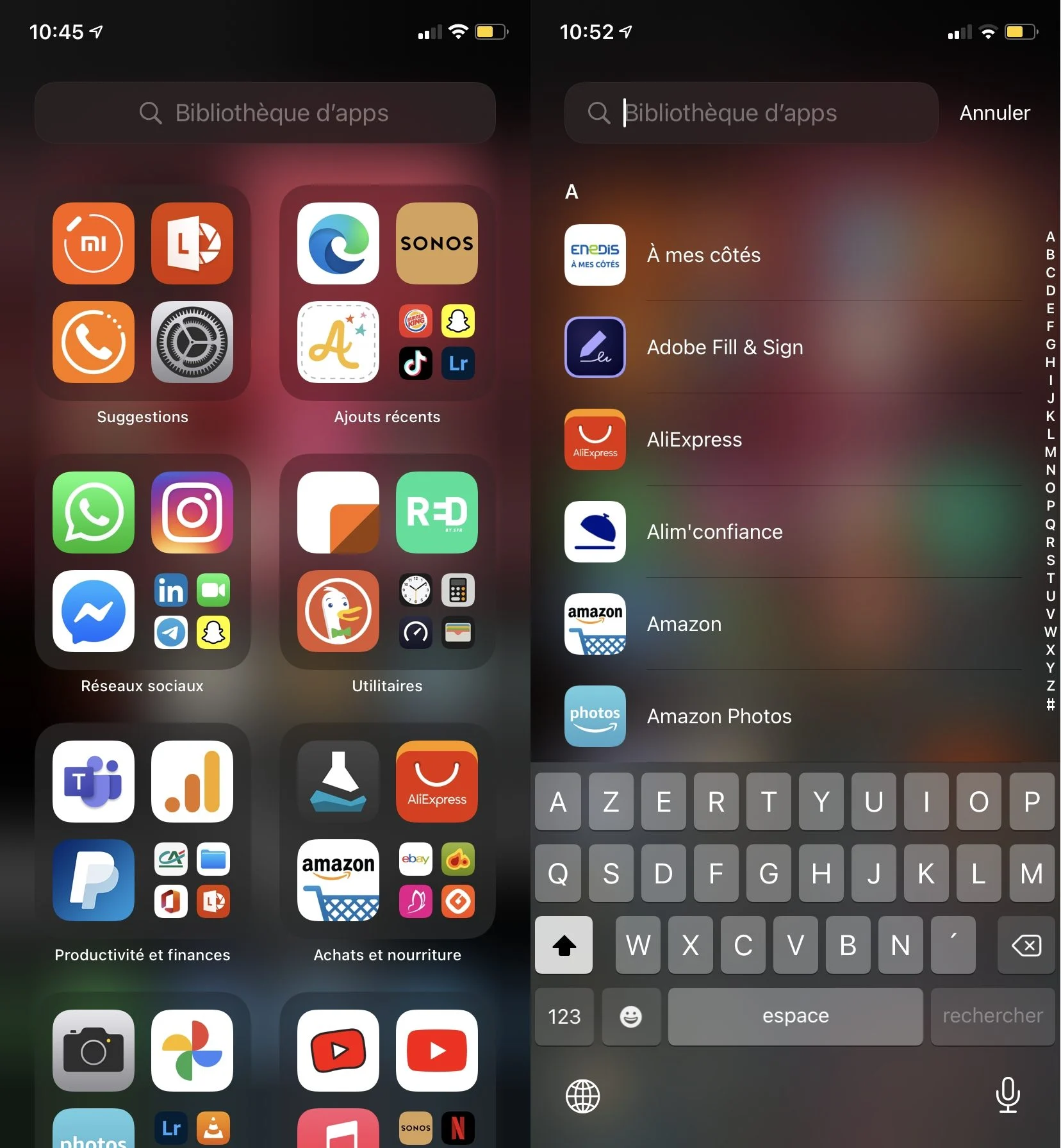
Task: Open Microsoft Edge in Ajouts récents
Action: (338, 243)
